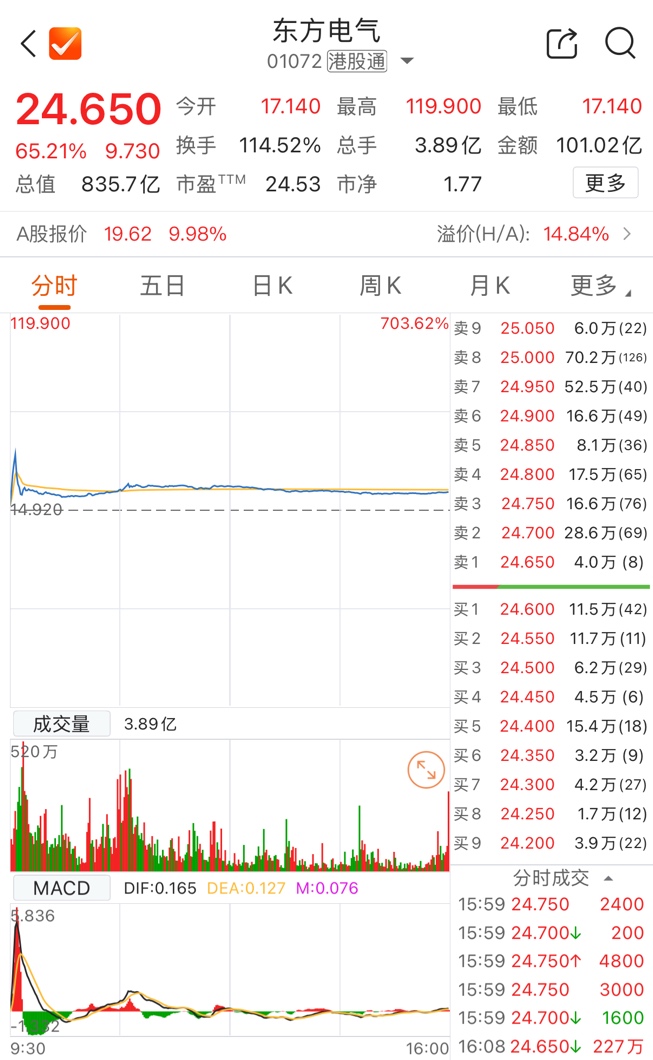Screen dimensions: 653x1060
Task: Select the 分时 chart tab
Action: click(54, 286)
